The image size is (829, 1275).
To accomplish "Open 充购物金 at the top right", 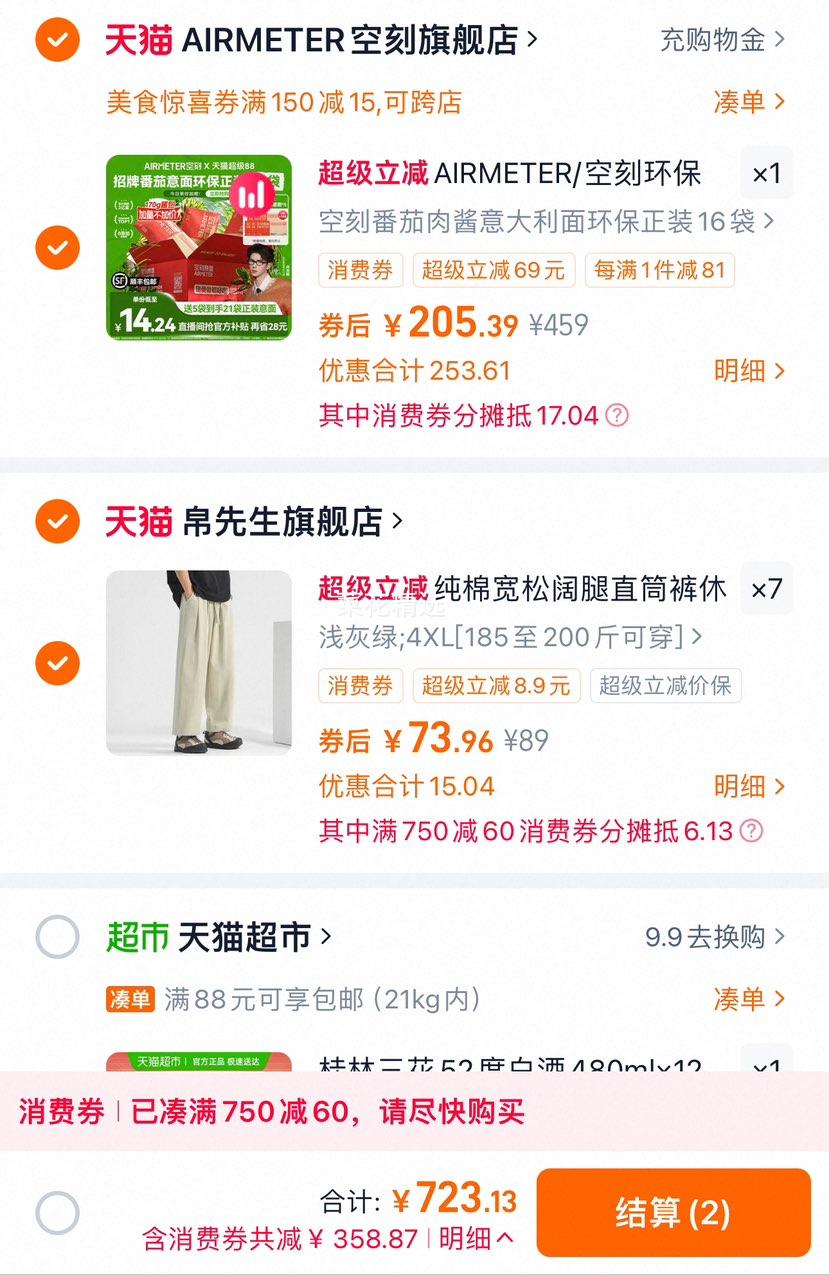I will [715, 40].
